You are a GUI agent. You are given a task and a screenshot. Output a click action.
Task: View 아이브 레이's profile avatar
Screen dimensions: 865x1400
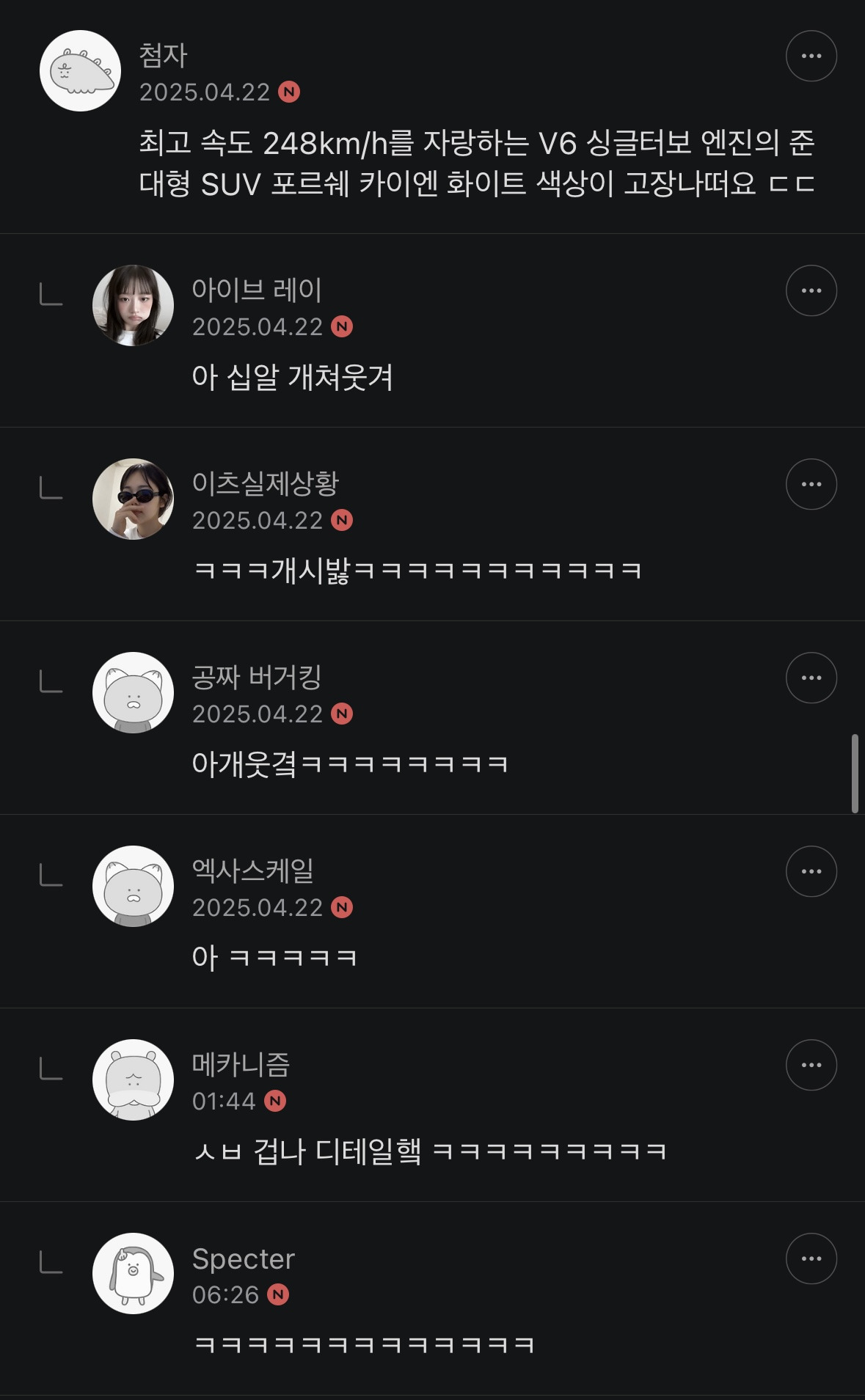[133, 305]
